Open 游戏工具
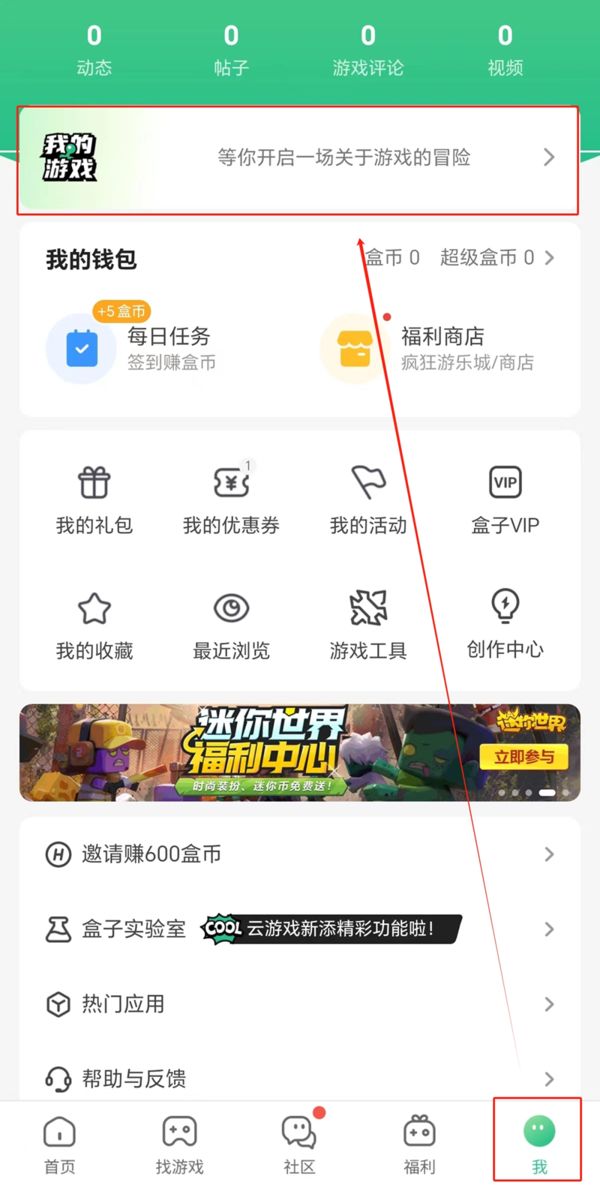This screenshot has width=600, height=1185. [368, 625]
